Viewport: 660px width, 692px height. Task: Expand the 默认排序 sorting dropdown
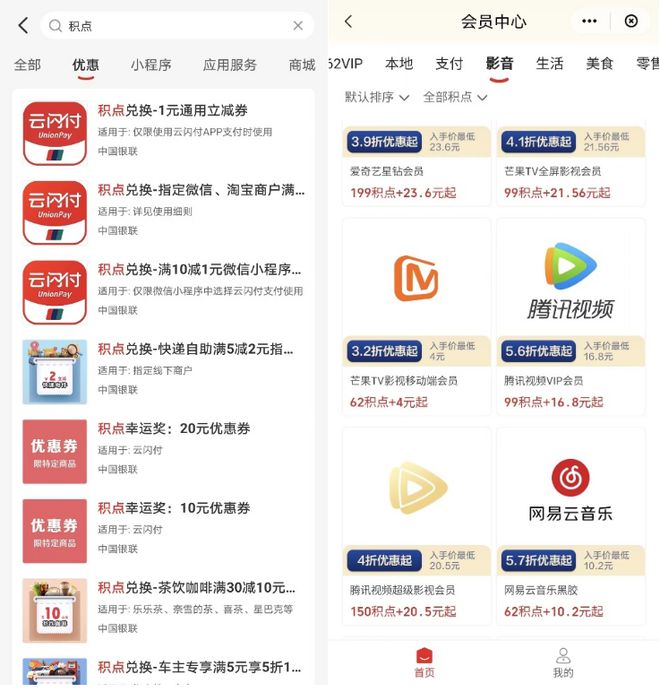[x=377, y=98]
